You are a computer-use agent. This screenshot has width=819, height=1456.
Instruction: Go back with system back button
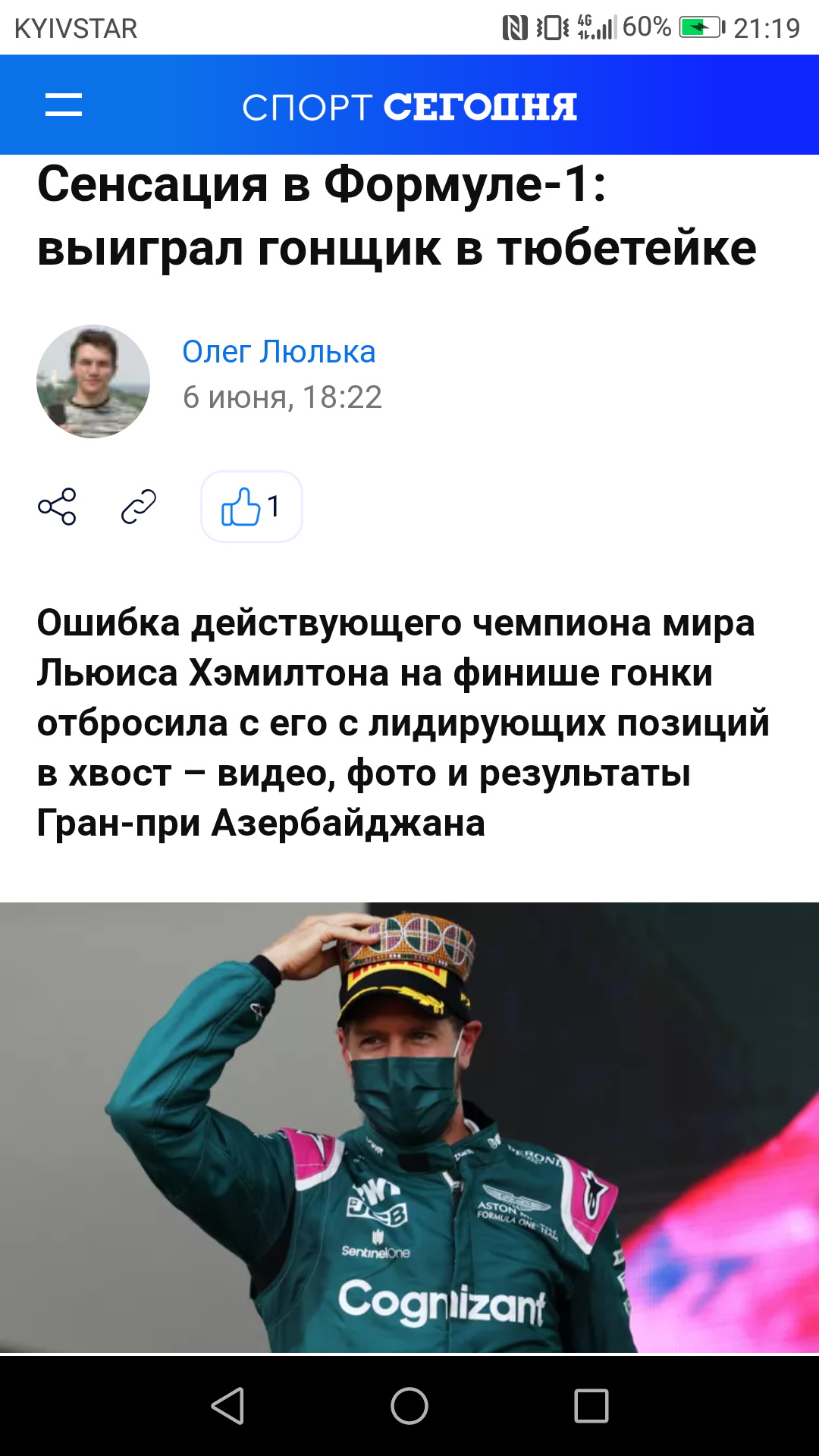tap(227, 1406)
